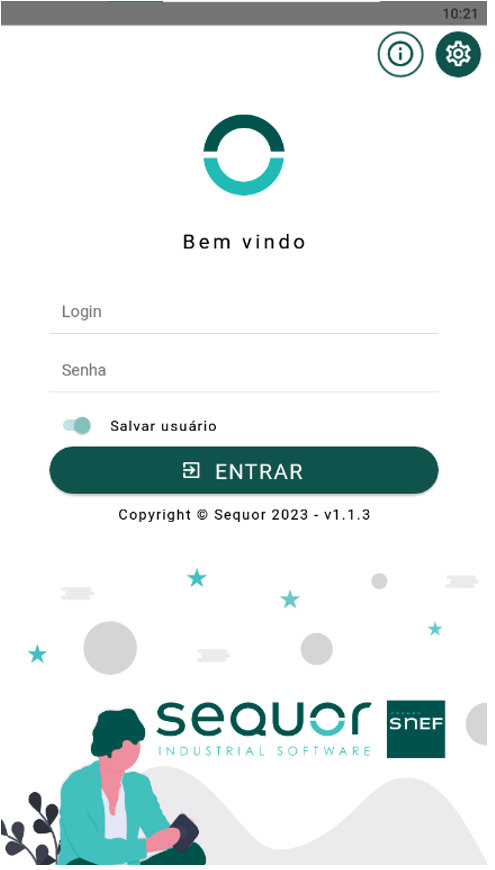Viewport: 495px width, 870px height.
Task: Toggle the Salvar usuário switch
Action: pyautogui.click(x=77, y=426)
